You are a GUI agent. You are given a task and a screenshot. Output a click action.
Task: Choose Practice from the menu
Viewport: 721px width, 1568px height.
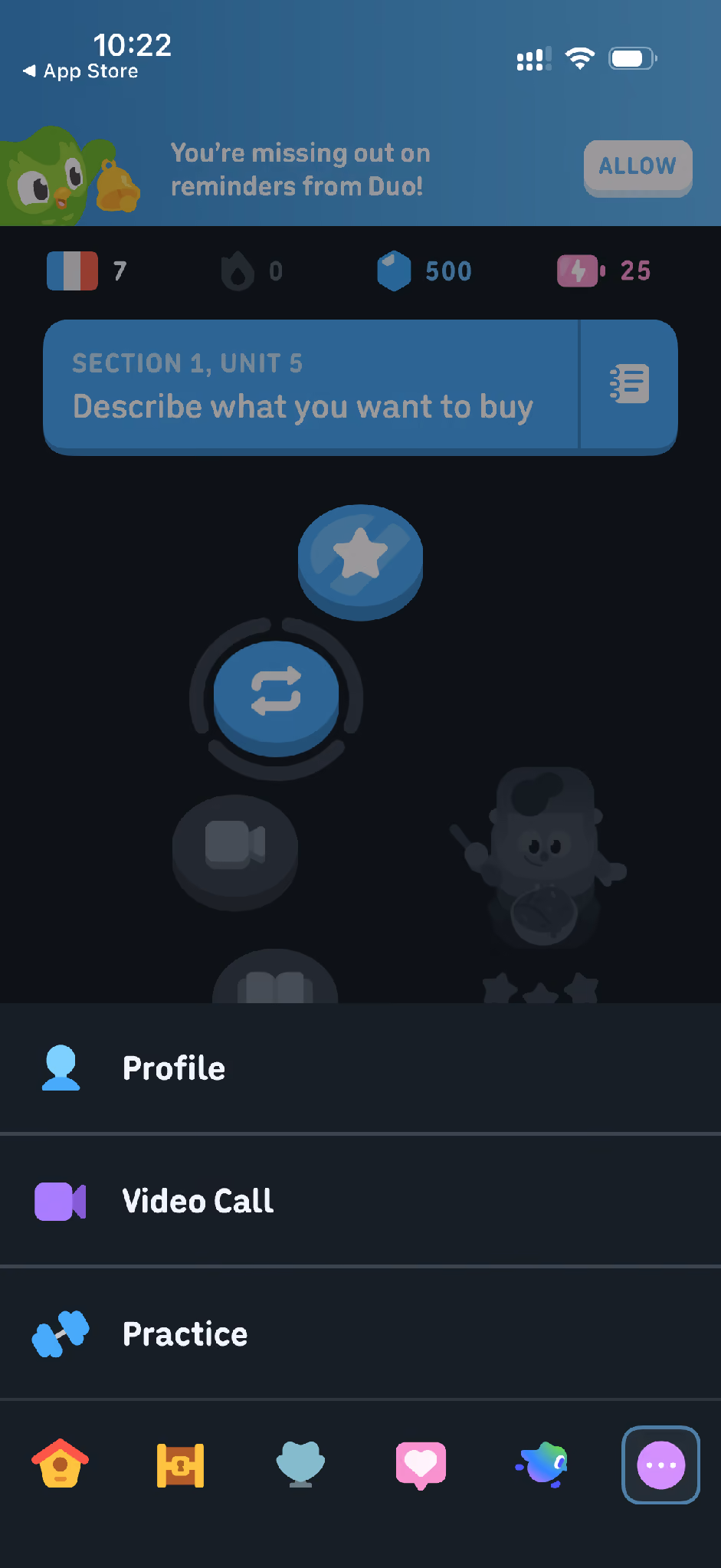(x=360, y=1334)
